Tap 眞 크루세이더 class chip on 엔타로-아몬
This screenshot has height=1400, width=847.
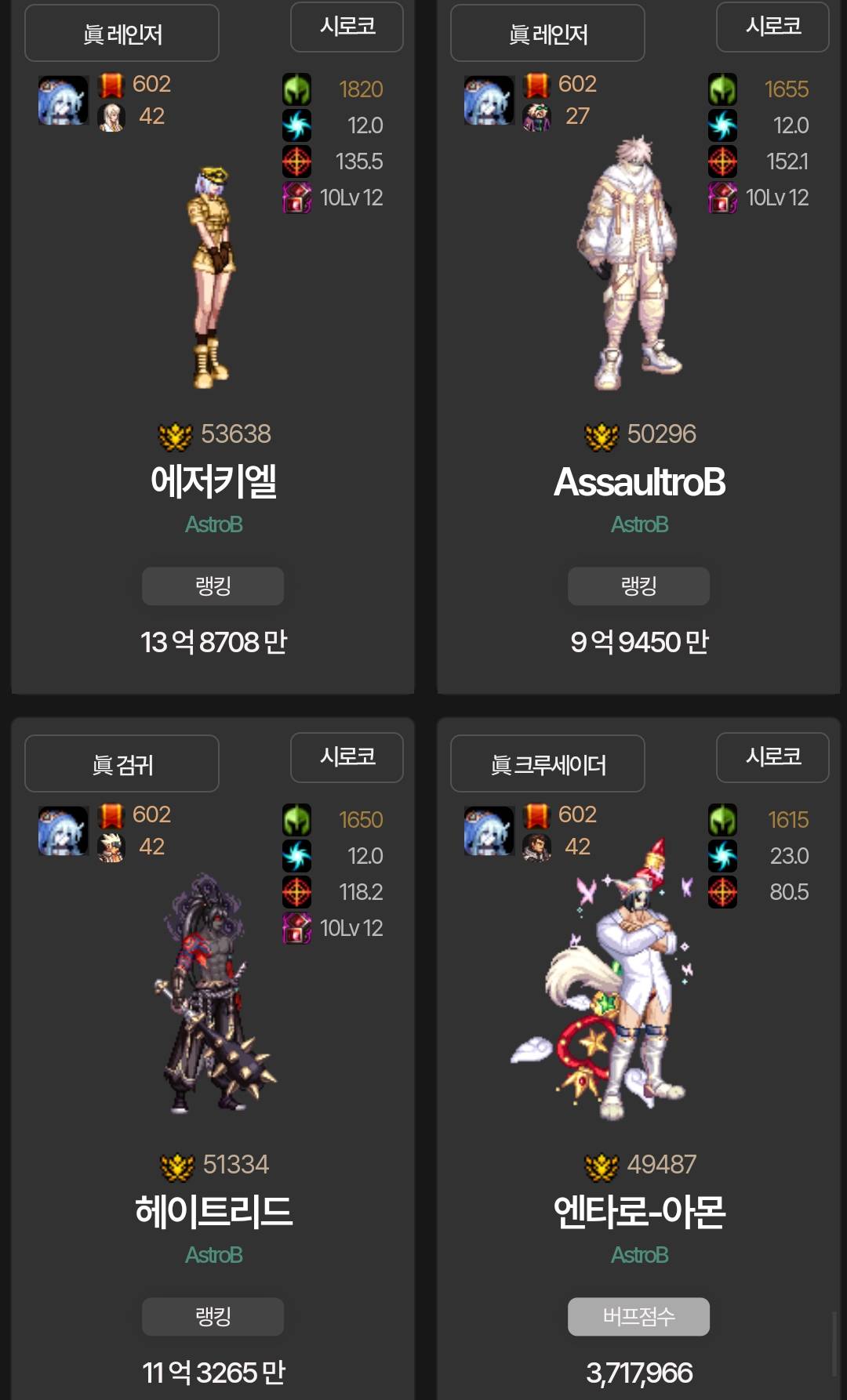[x=547, y=763]
